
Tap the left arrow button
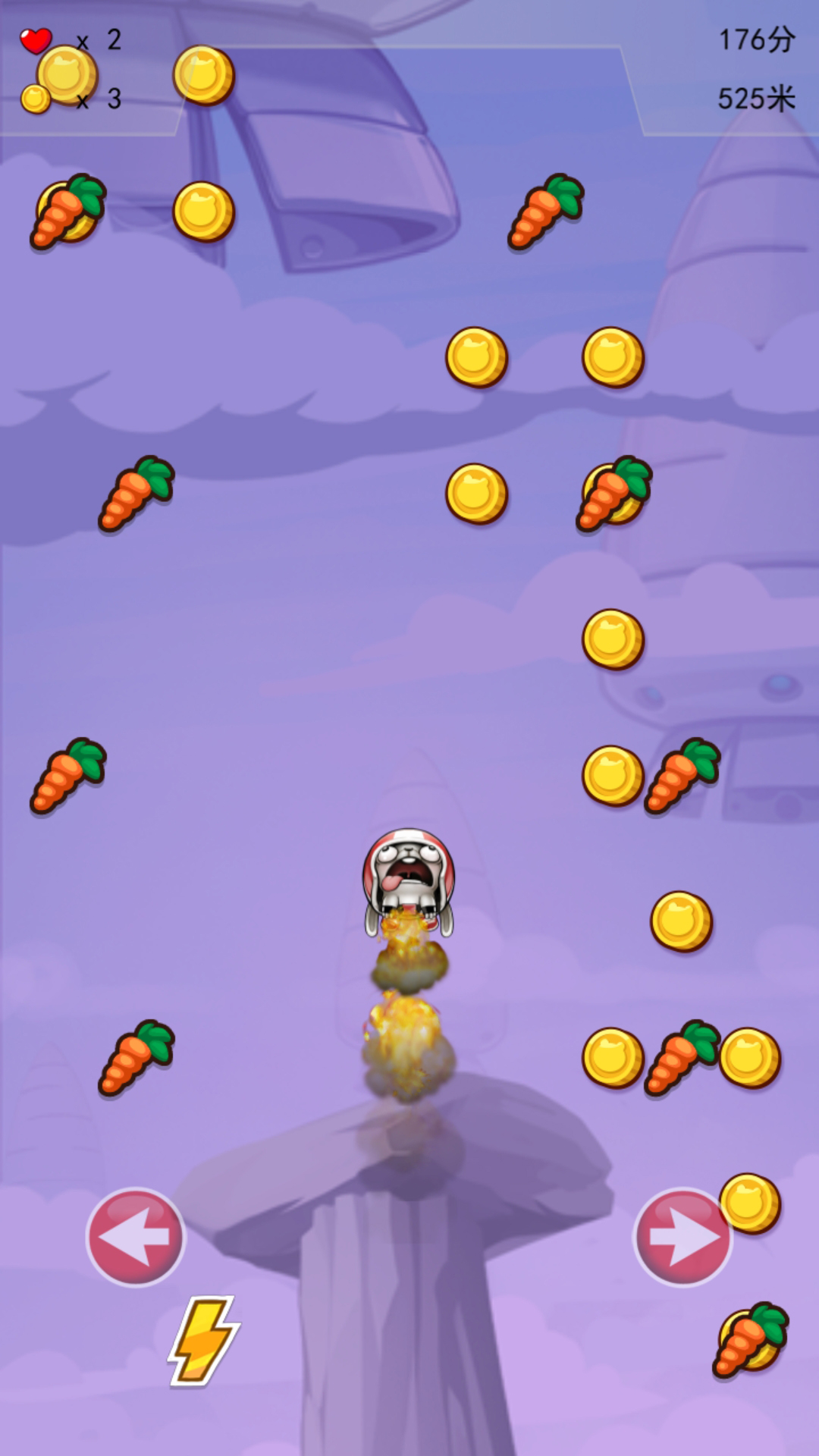[x=135, y=1237]
